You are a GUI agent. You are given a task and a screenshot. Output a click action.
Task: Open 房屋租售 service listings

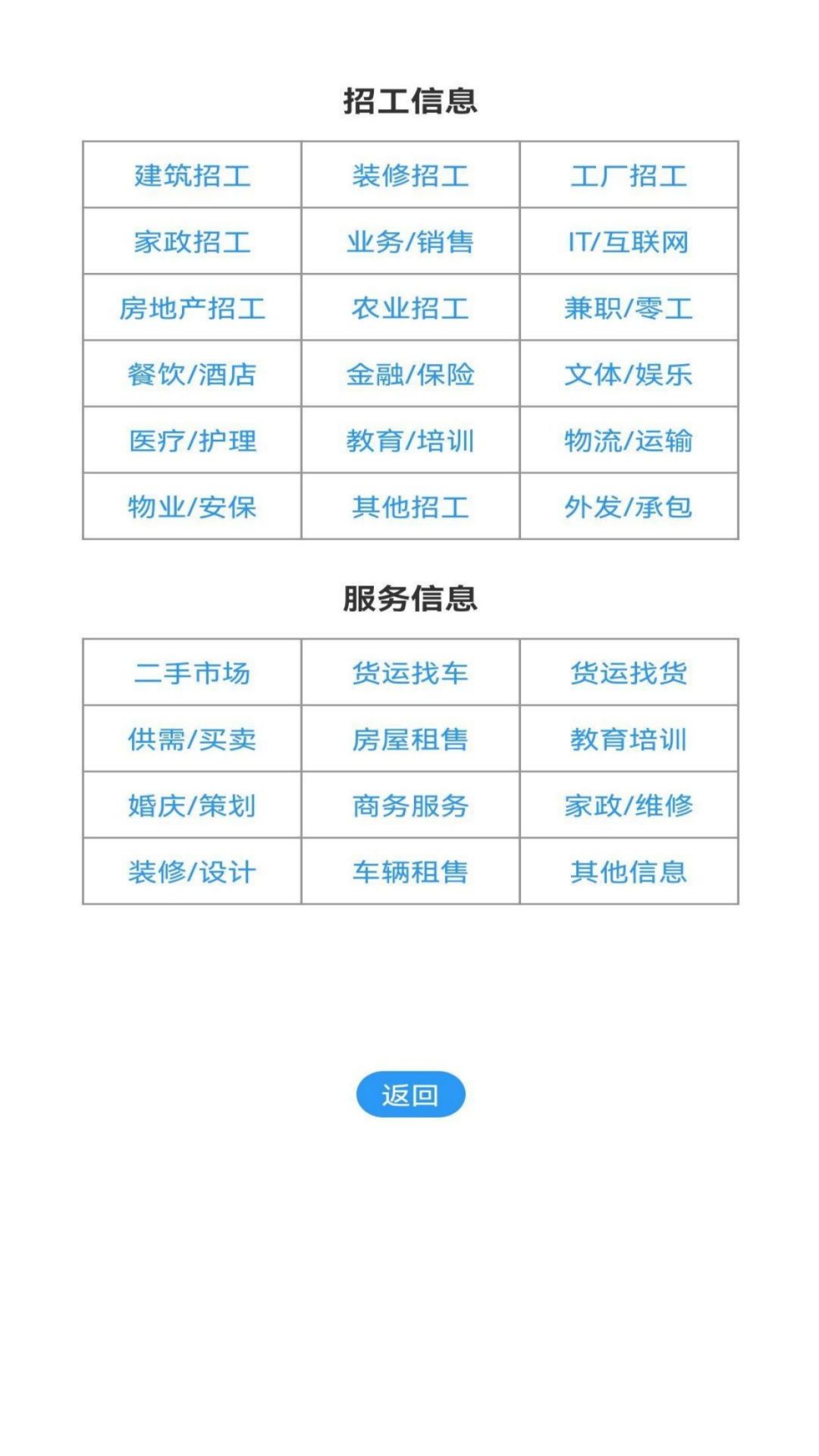pos(410,739)
